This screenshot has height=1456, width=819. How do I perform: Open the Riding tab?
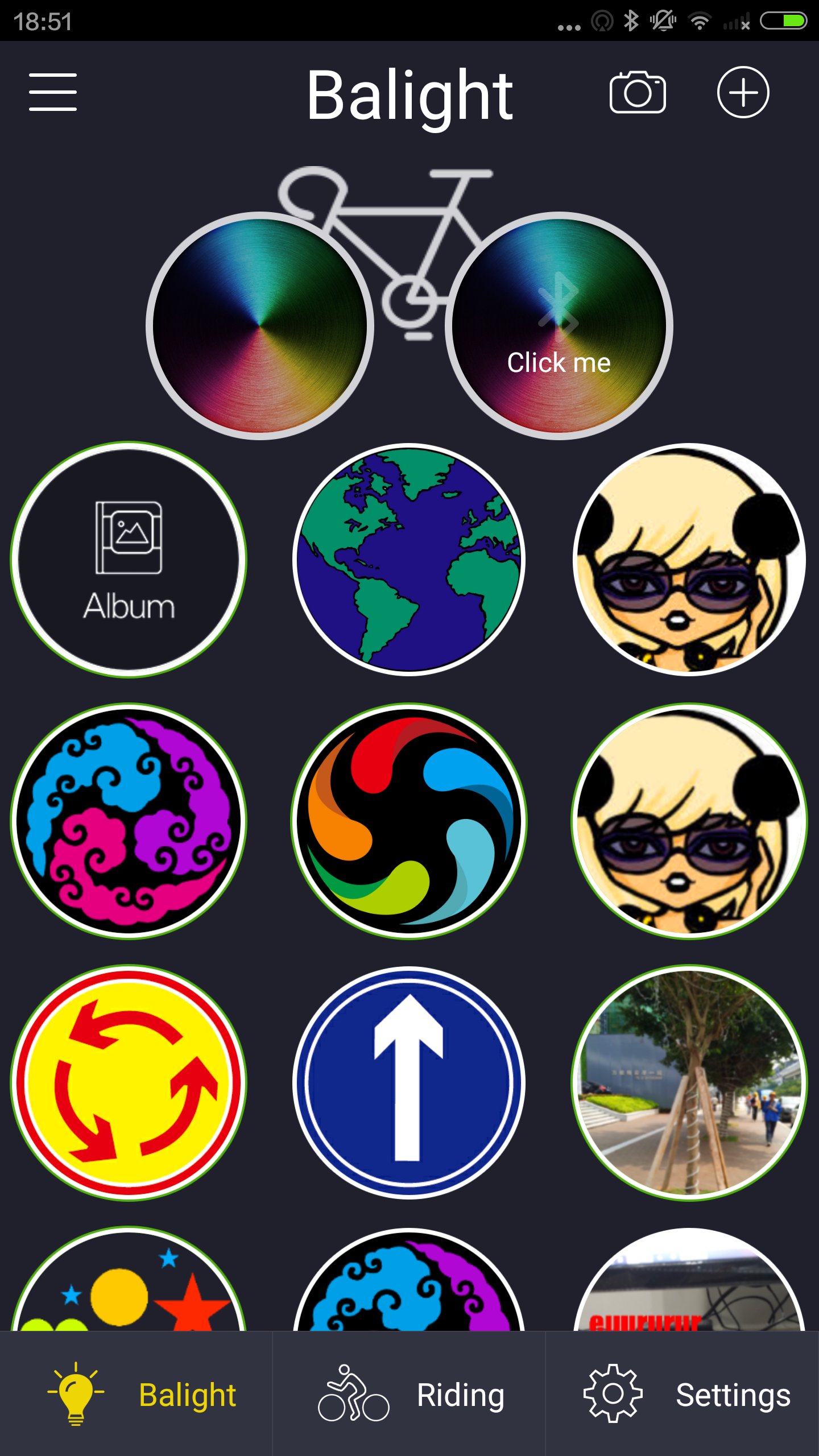(x=409, y=1395)
